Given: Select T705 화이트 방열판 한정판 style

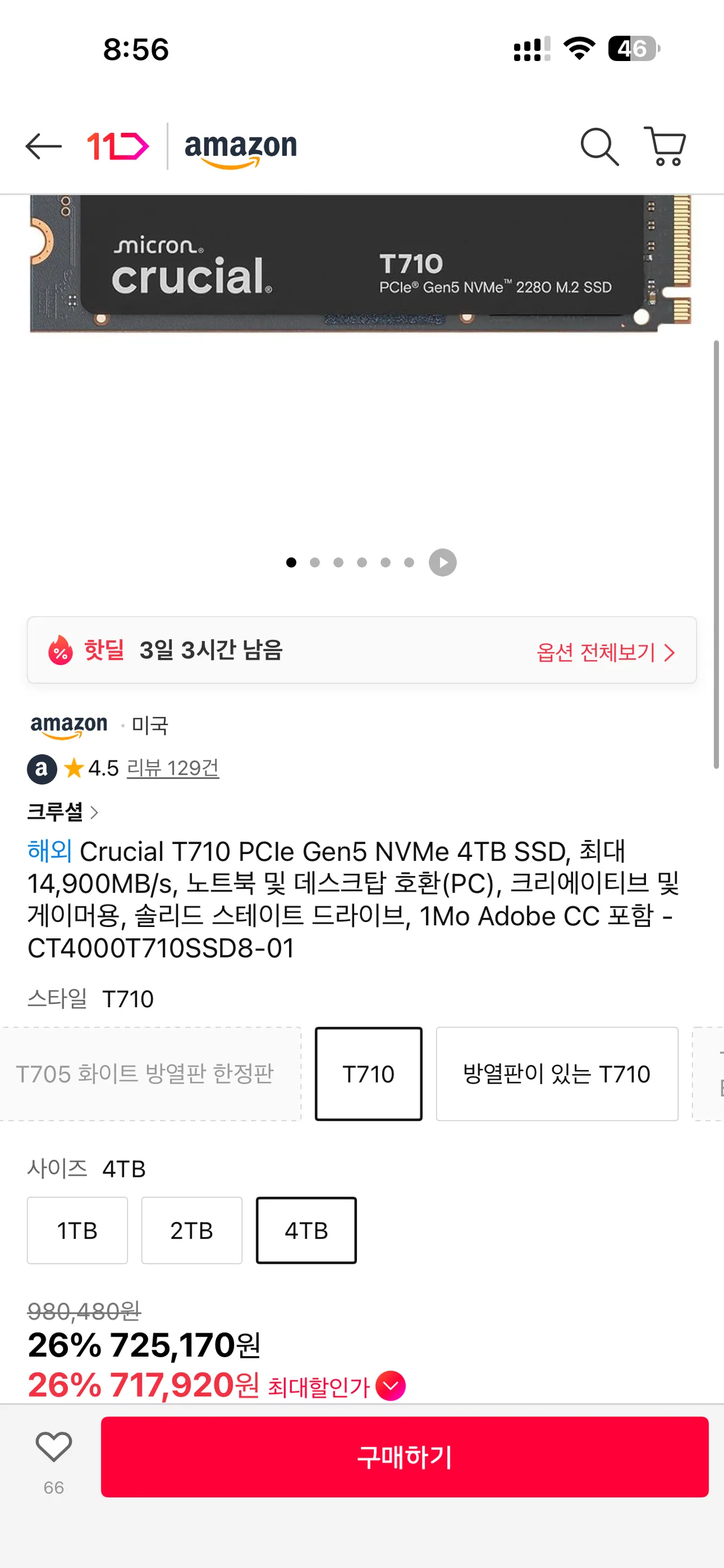Looking at the screenshot, I should tap(145, 1074).
